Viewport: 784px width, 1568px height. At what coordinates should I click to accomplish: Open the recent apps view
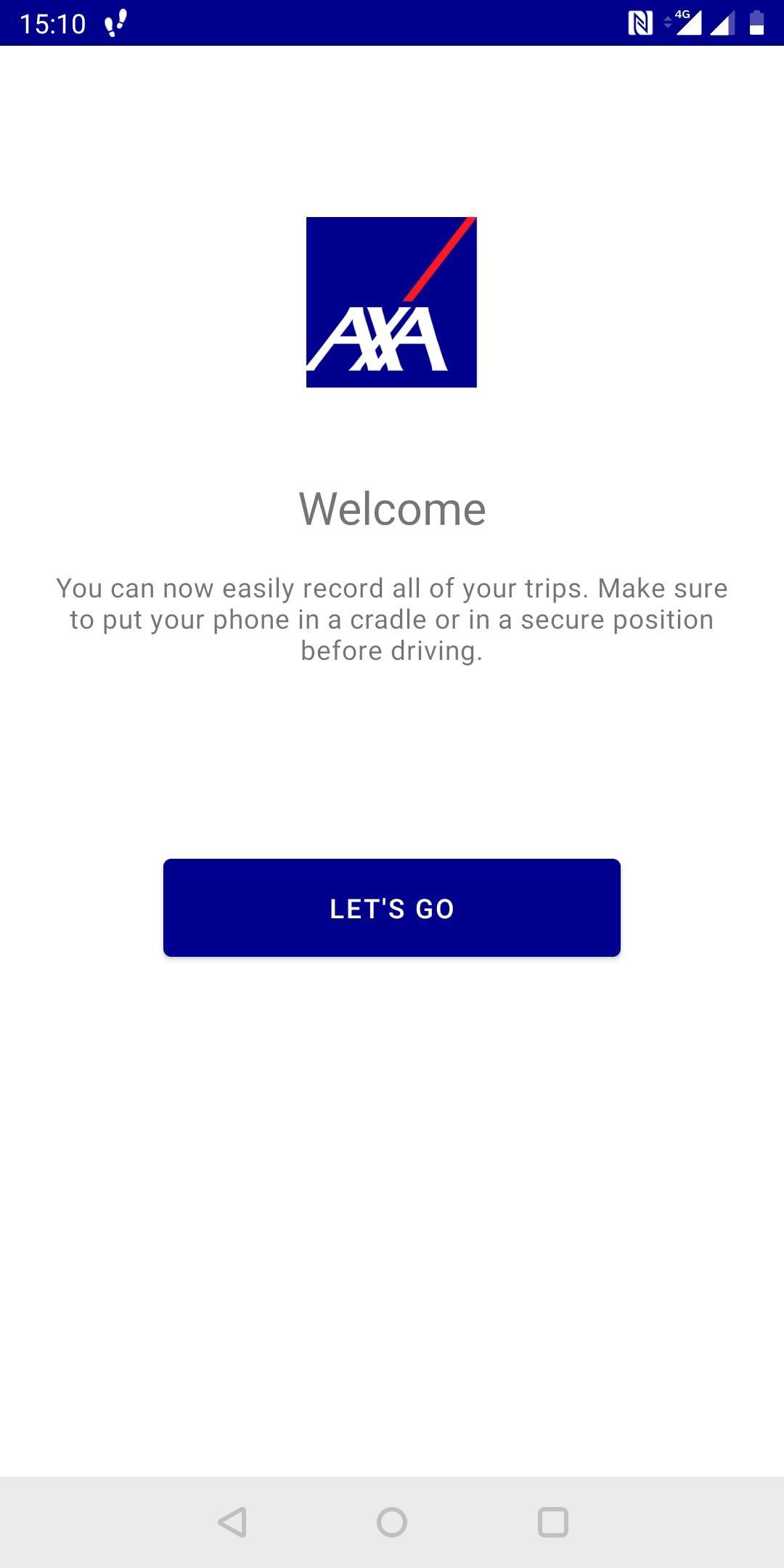(x=552, y=1522)
